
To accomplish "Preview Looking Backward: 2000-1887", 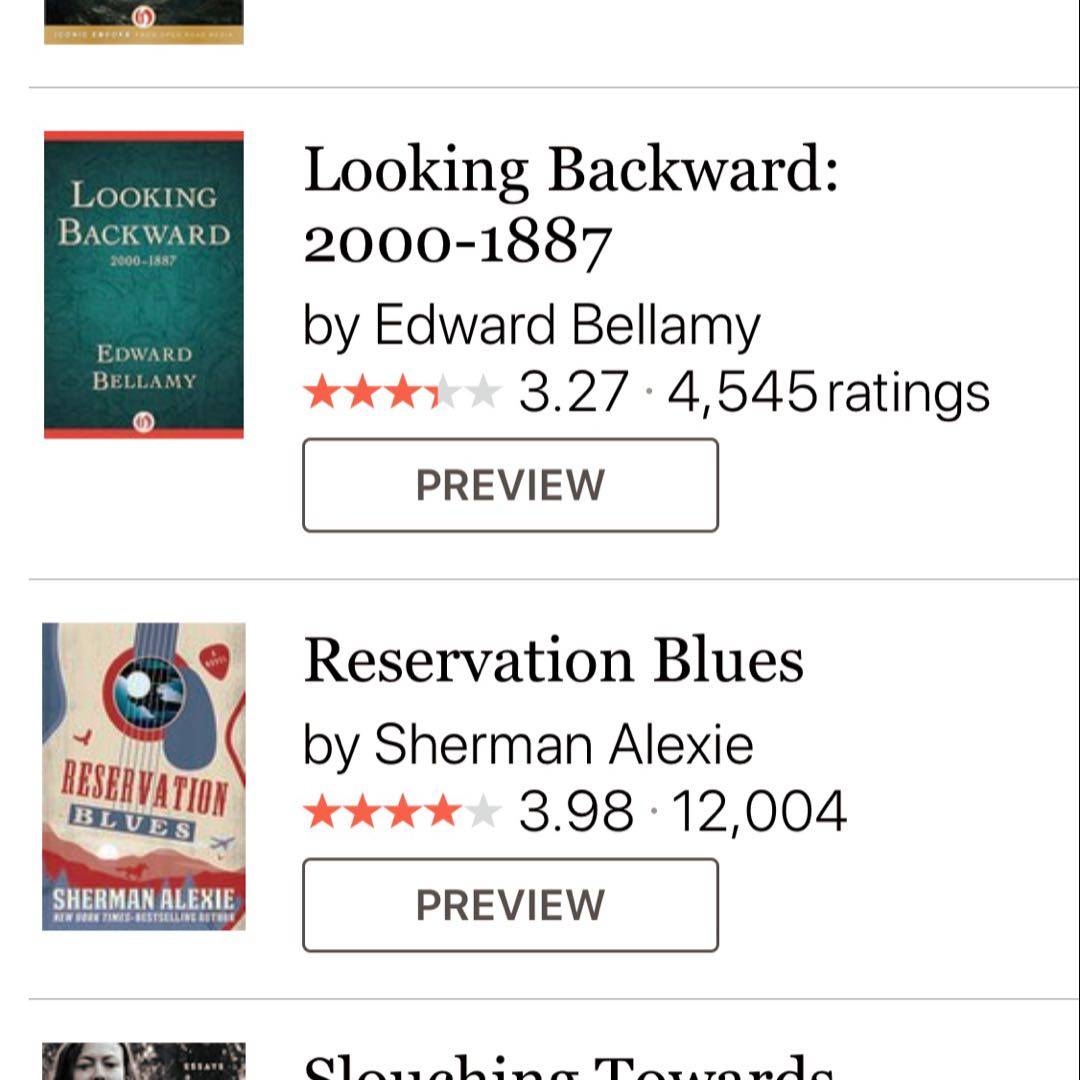I will pos(510,485).
